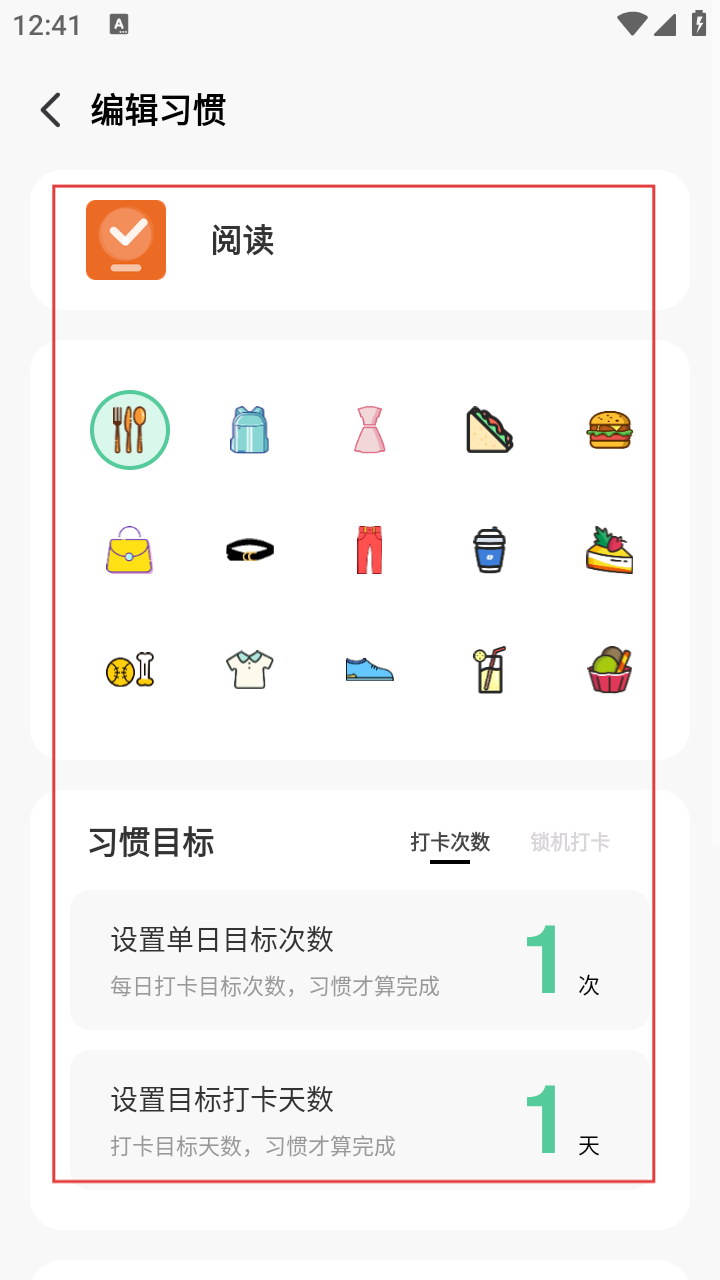
Task: Pick the strawberry cake icon
Action: 609,550
